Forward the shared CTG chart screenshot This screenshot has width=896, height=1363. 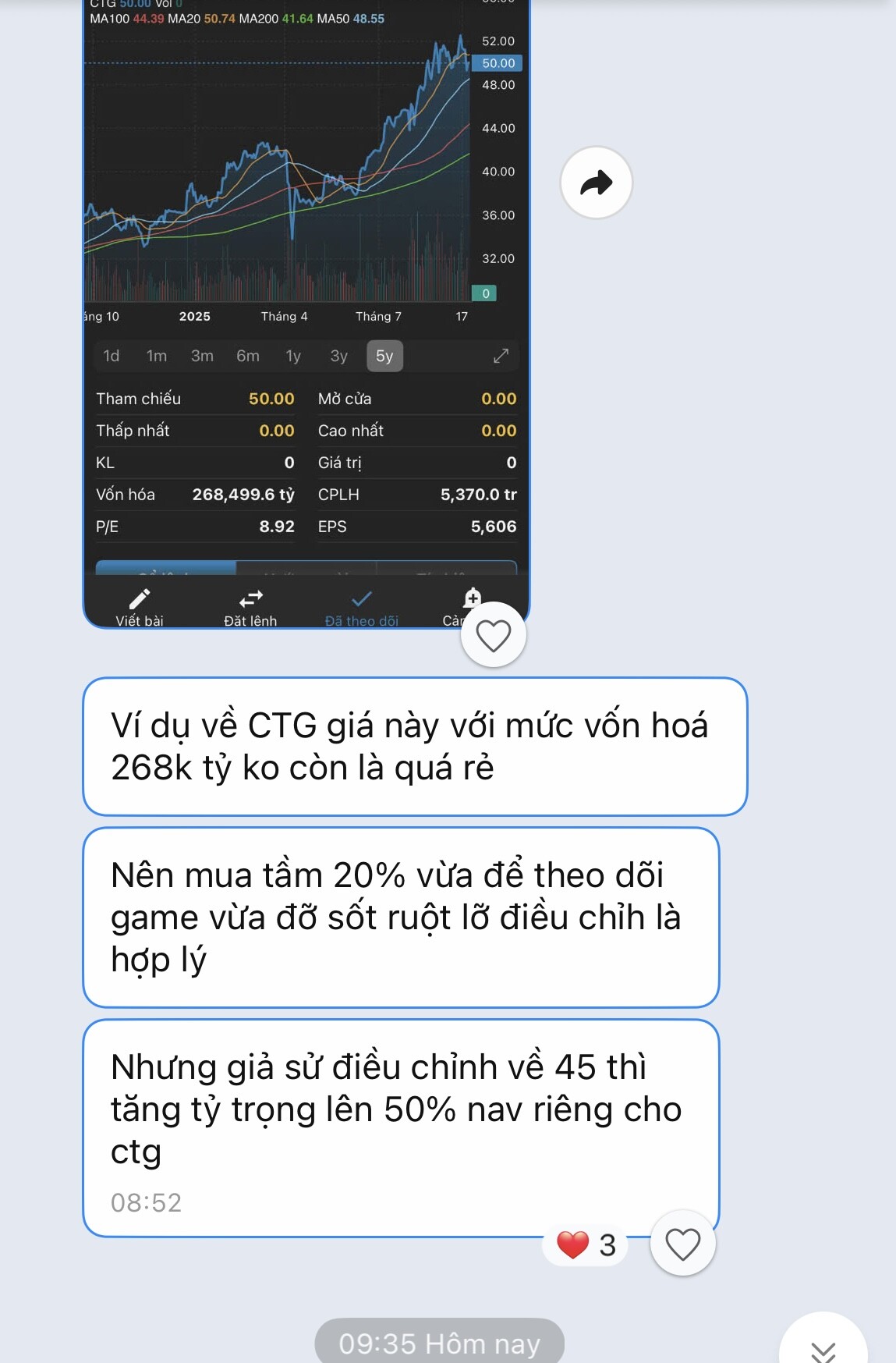(x=596, y=183)
